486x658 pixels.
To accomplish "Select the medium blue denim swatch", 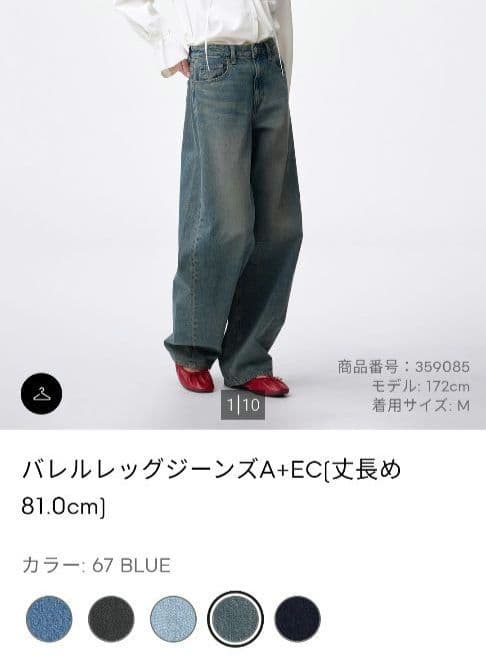I will pos(49,619).
